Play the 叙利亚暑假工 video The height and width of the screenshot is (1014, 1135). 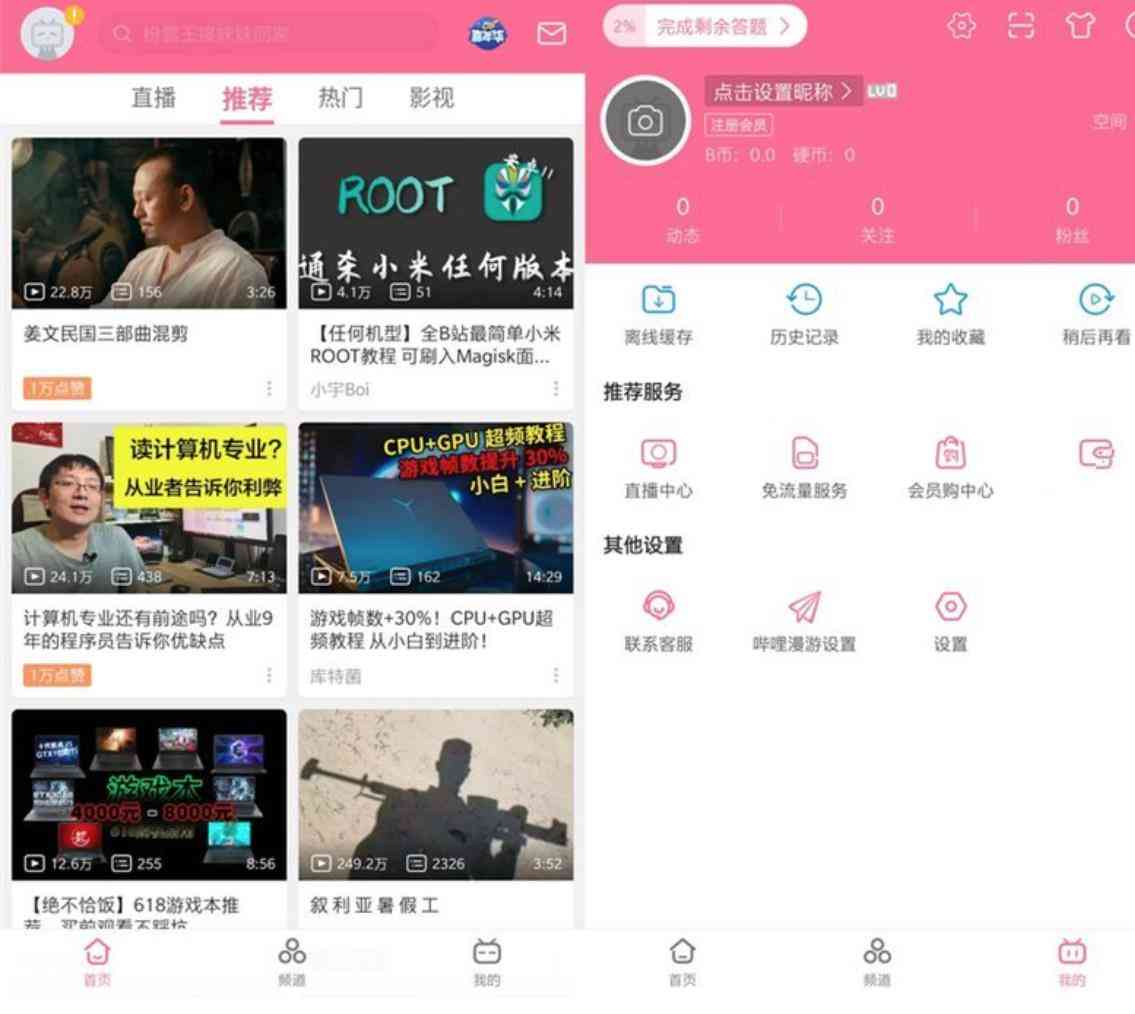(436, 796)
